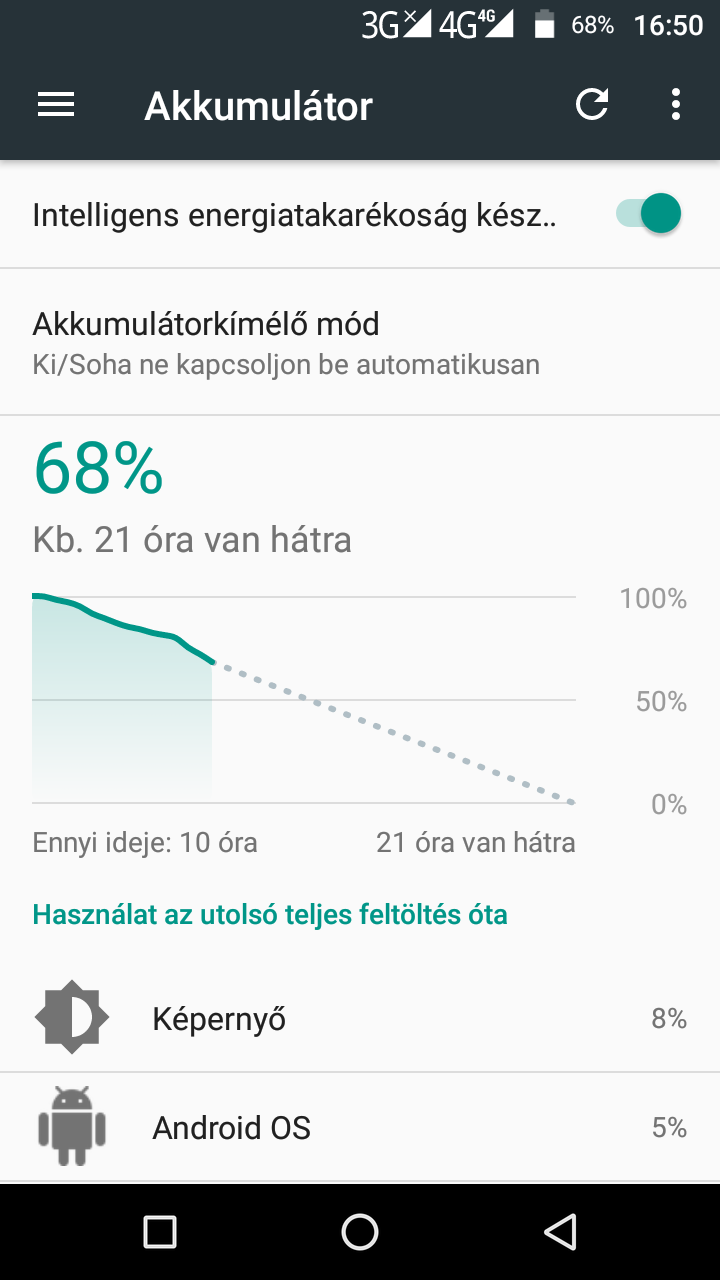Toggle Intelligens energiatakarékosság switch off
Image resolution: width=720 pixels, height=1280 pixels.
(648, 214)
